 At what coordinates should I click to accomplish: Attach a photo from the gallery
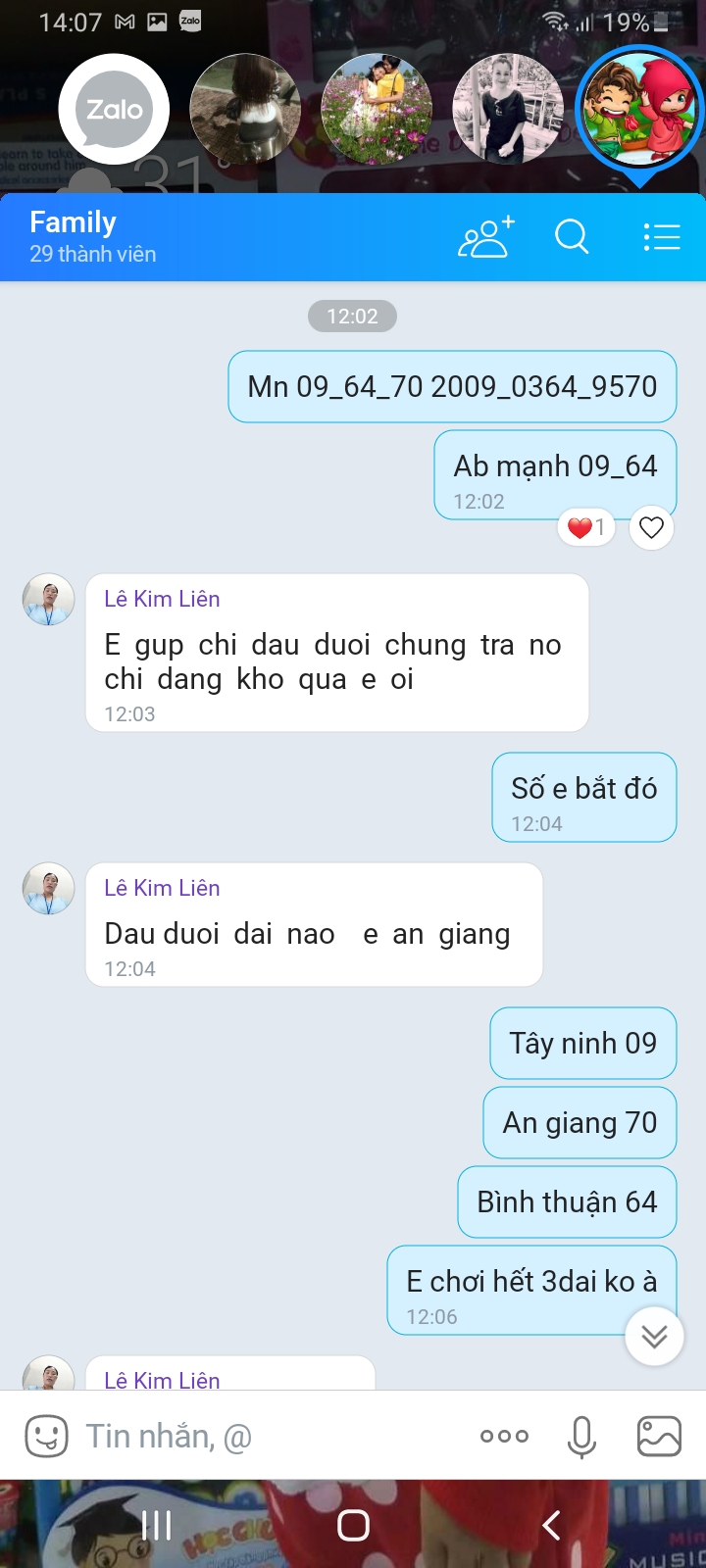(x=659, y=1437)
